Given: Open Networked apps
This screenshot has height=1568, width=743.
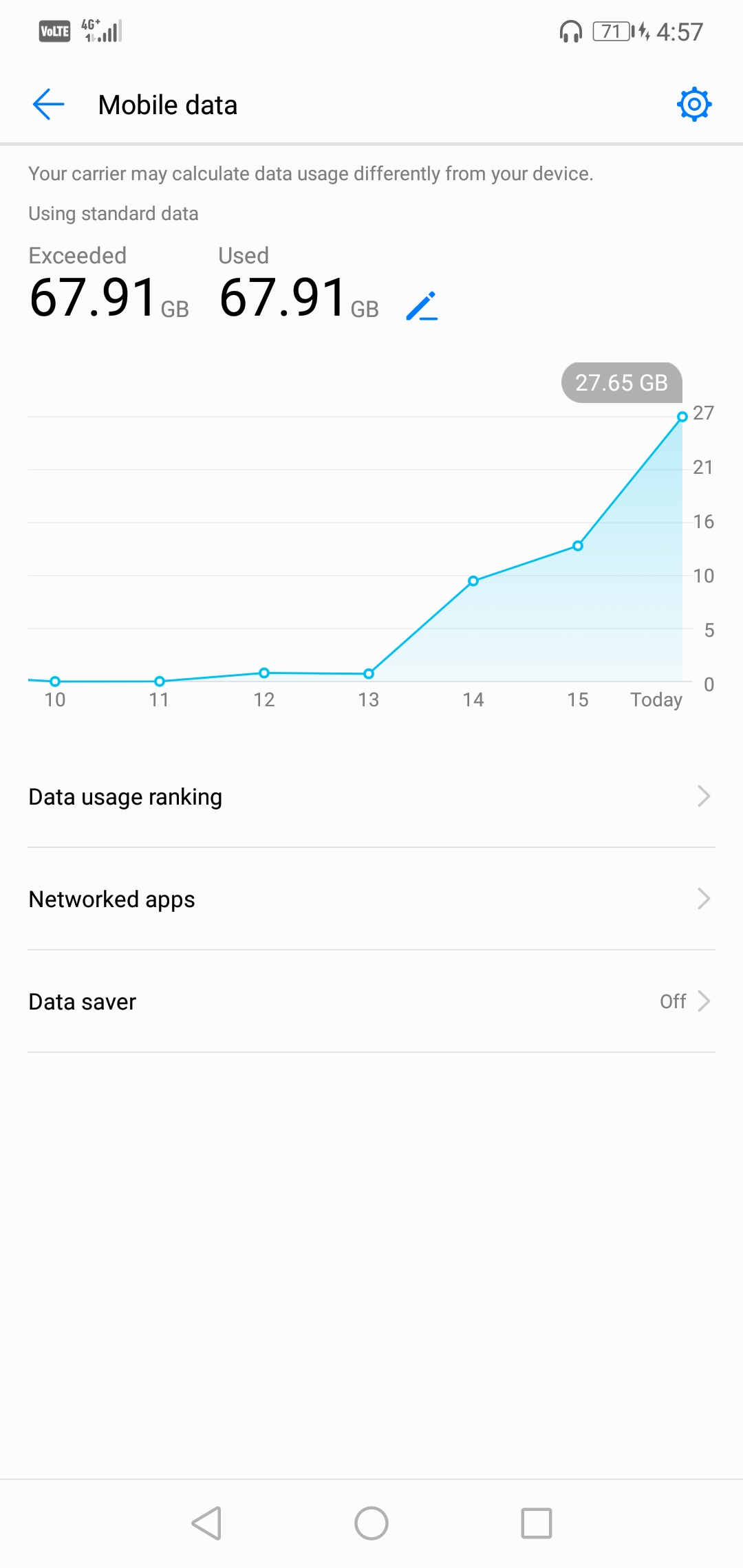Looking at the screenshot, I should point(371,899).
